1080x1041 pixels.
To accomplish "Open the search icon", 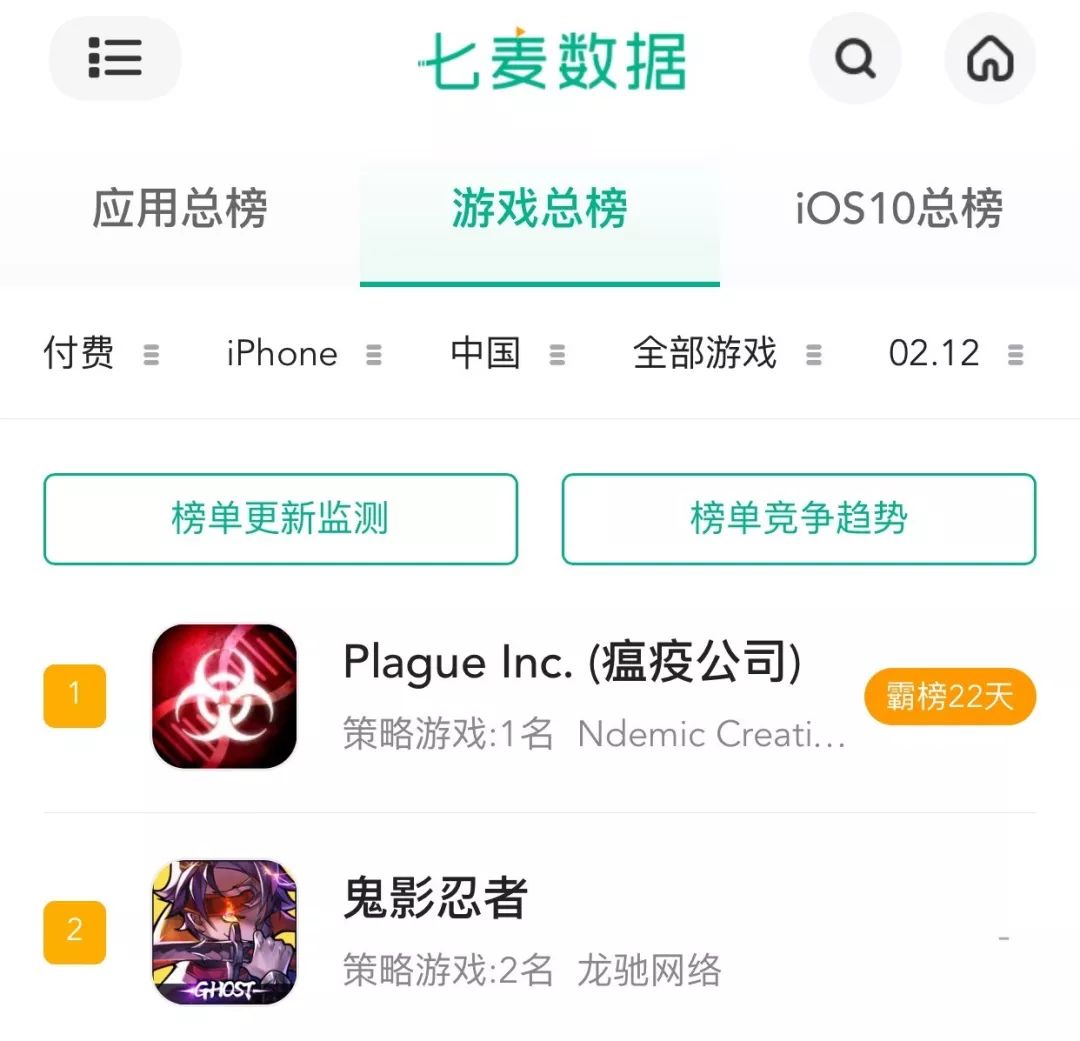I will pos(855,59).
